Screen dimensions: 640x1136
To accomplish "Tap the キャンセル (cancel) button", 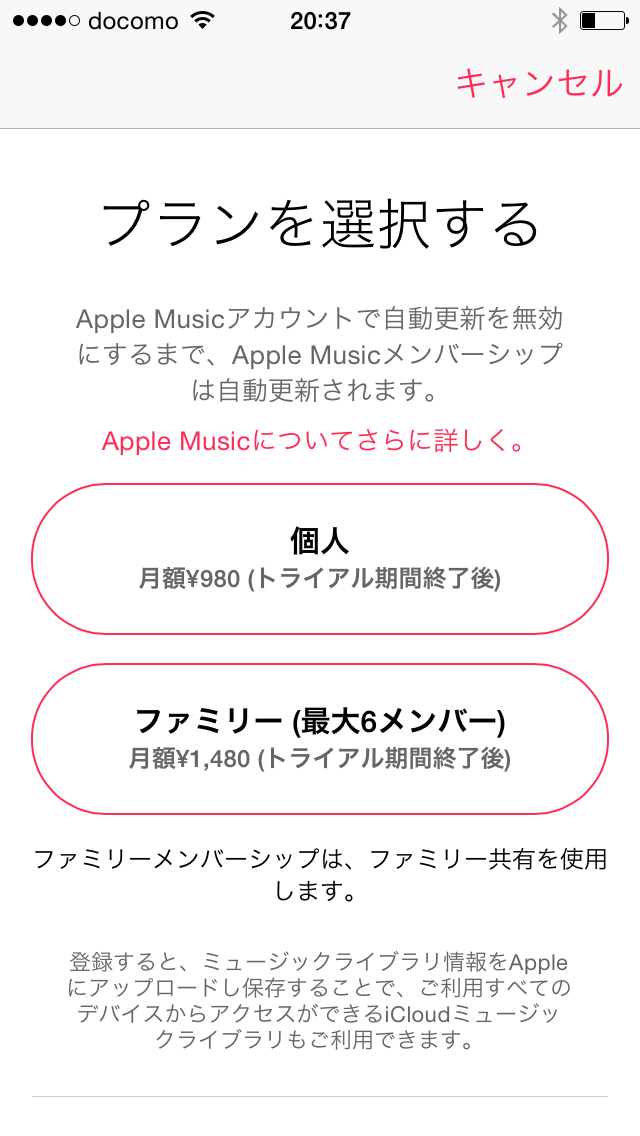I will [x=538, y=83].
